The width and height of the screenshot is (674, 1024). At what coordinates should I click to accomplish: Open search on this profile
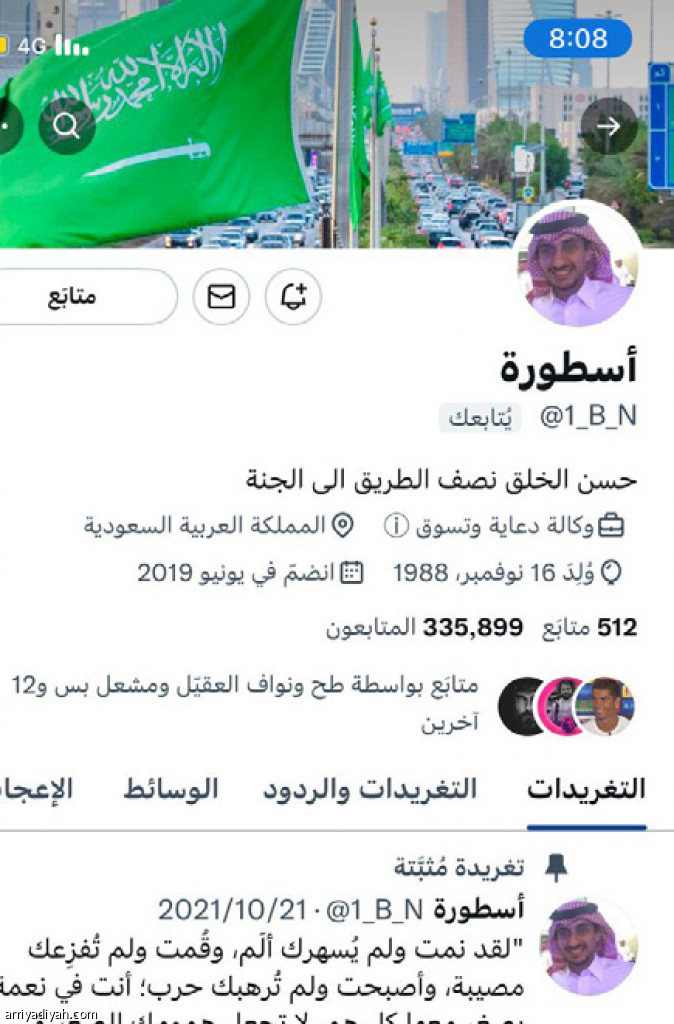pyautogui.click(x=67, y=126)
